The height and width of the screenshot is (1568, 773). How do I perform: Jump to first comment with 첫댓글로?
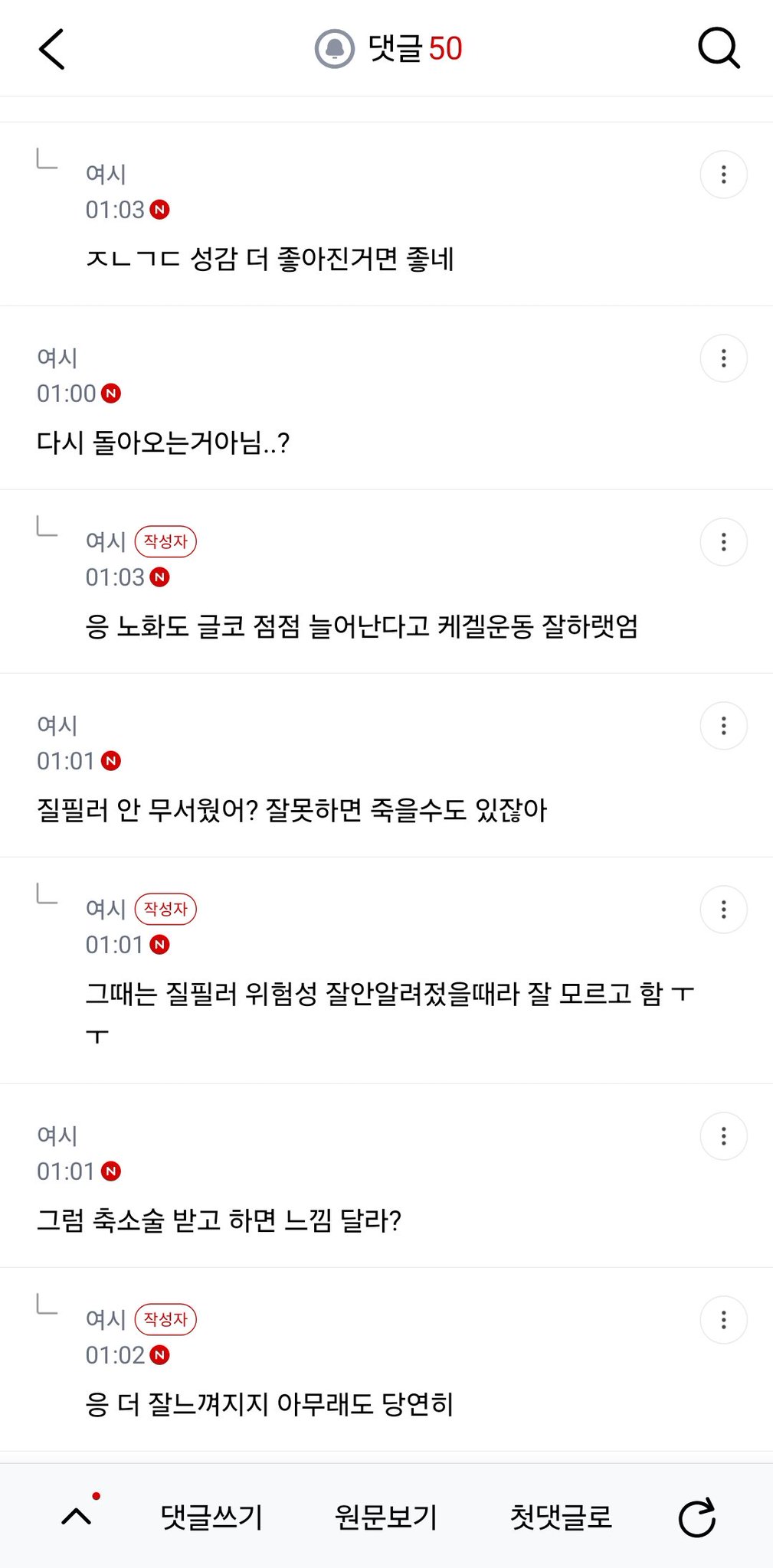click(562, 1517)
